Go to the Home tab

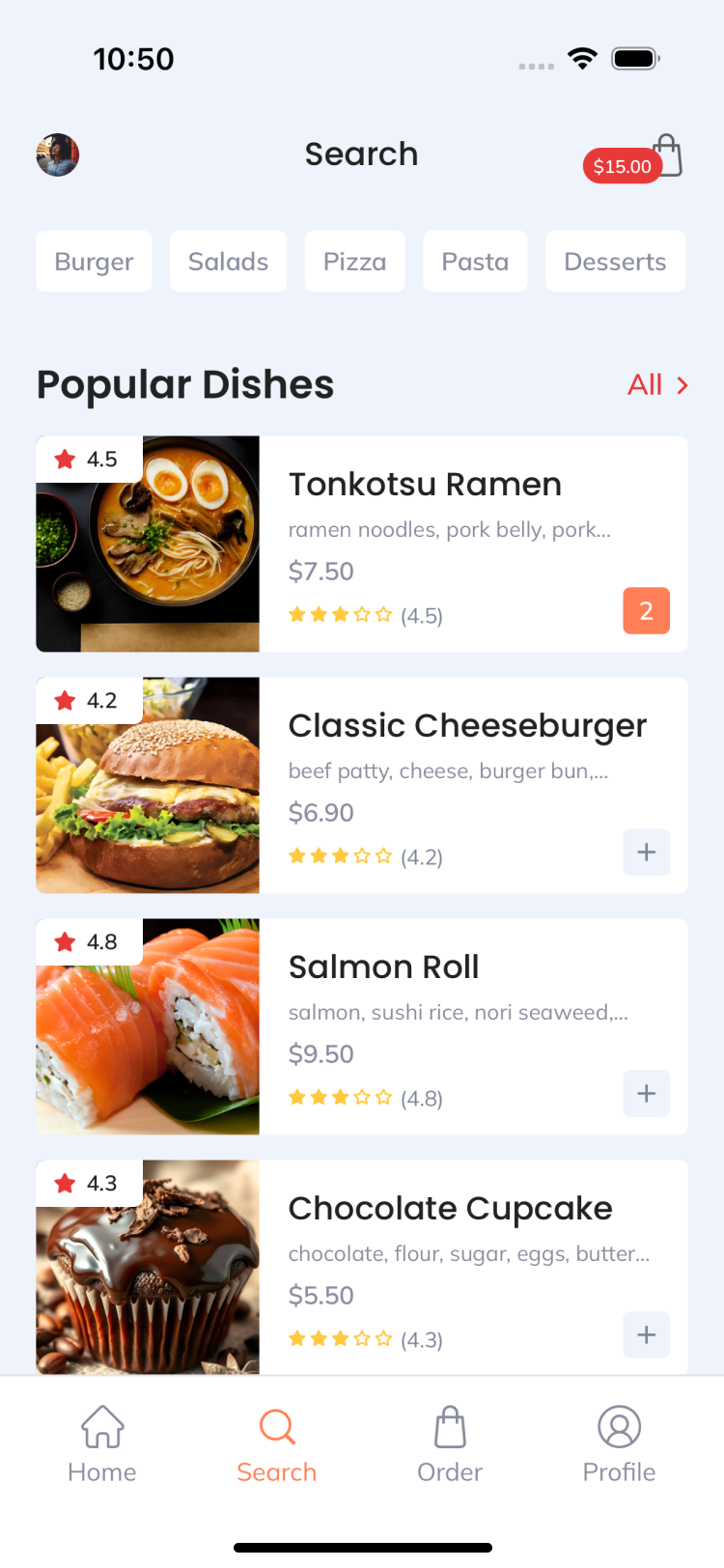point(102,1445)
